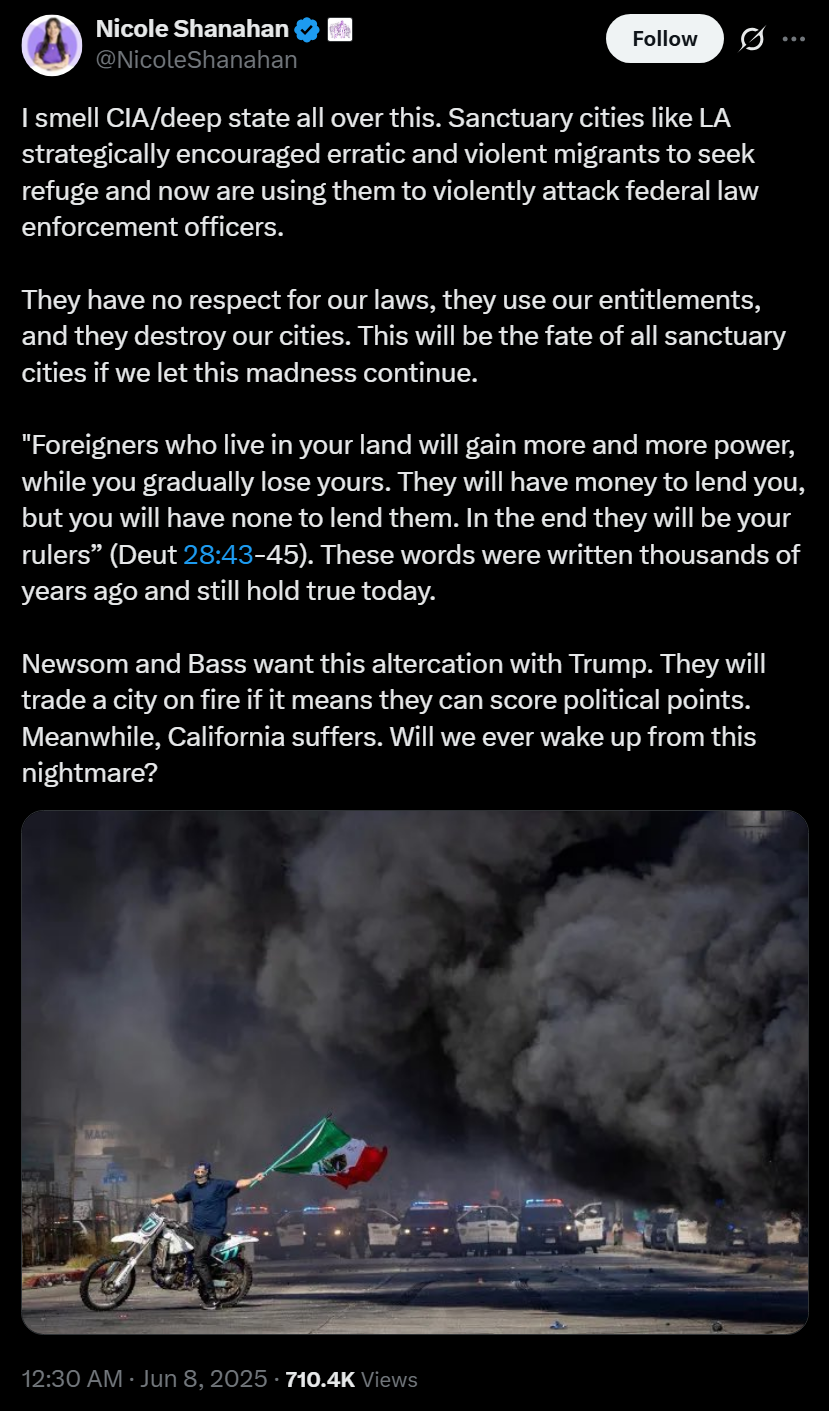Open the @NicoleShanahan handle
Screen dimensions: 829x1411
coord(197,60)
